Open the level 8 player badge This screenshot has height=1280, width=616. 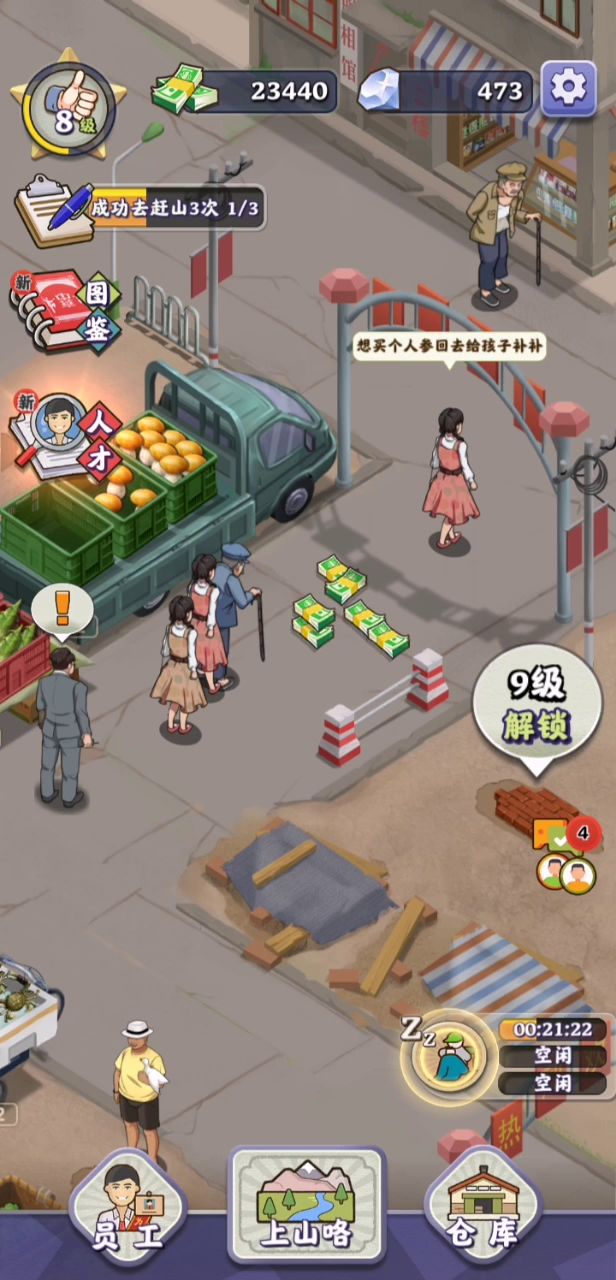coord(68,106)
